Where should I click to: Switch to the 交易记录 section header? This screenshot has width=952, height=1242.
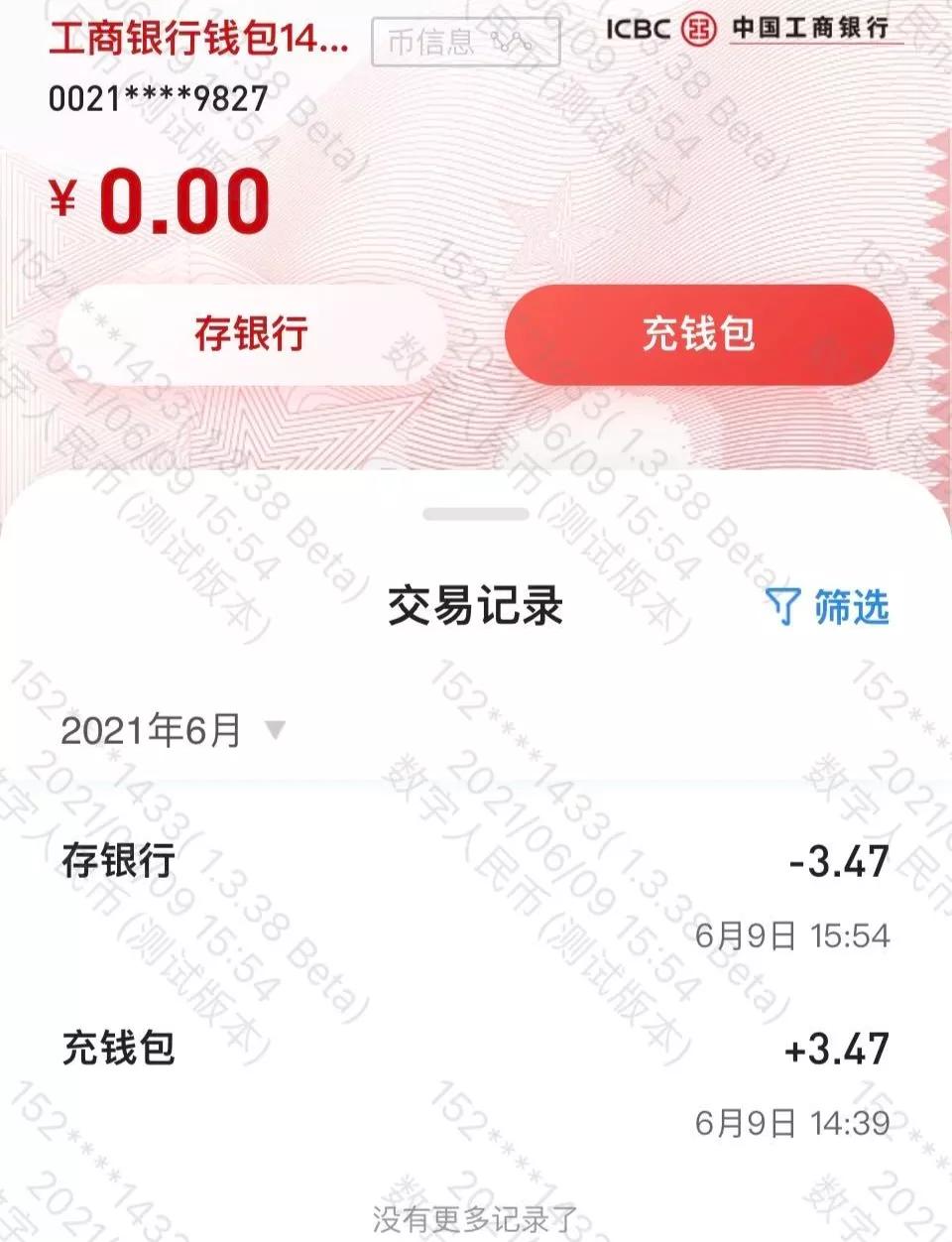click(475, 607)
